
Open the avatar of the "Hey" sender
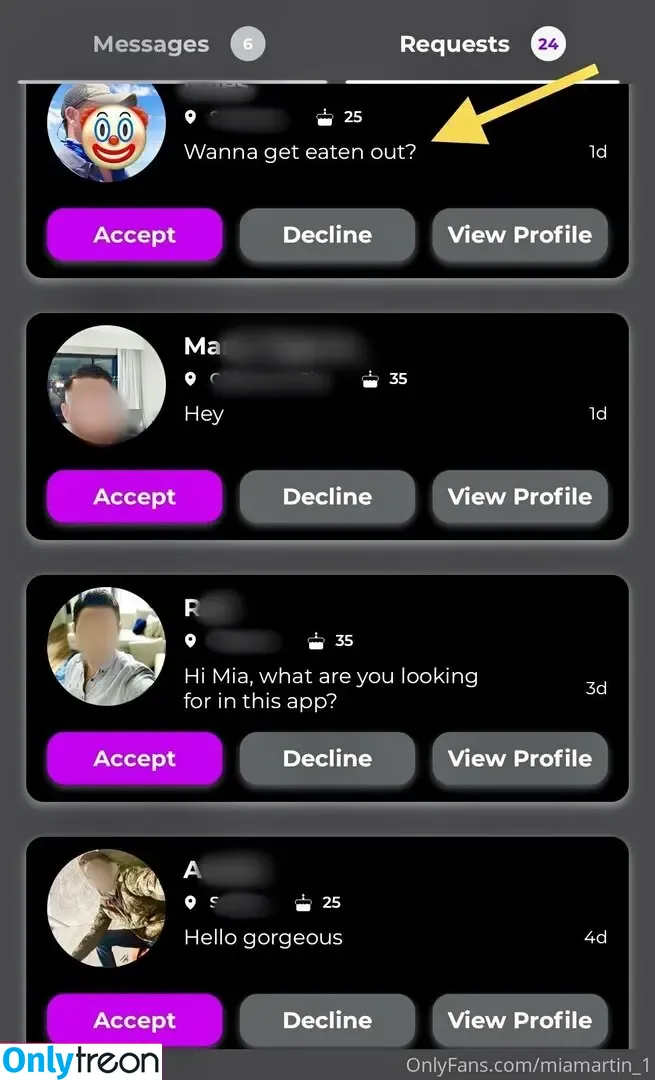106,384
